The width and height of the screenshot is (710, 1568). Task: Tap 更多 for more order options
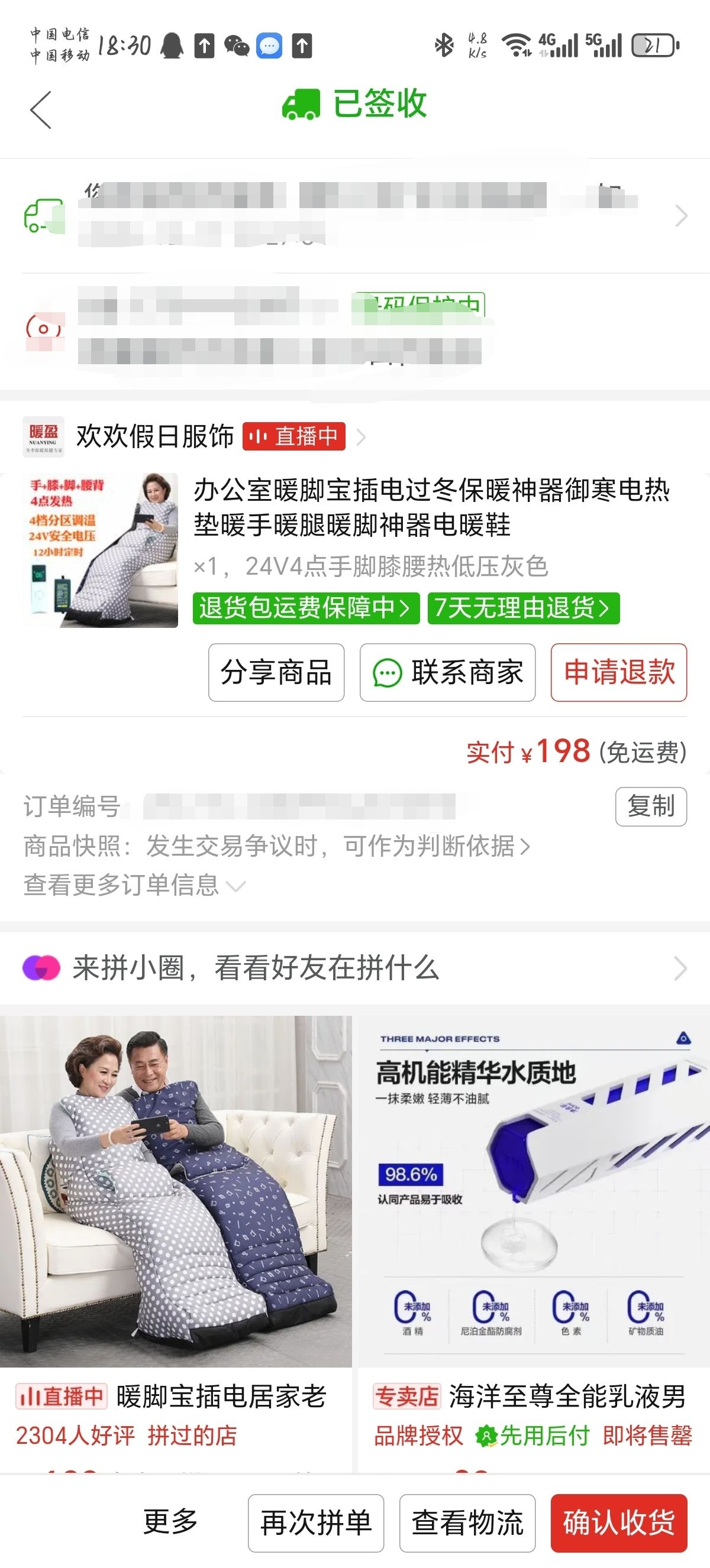tap(170, 1522)
